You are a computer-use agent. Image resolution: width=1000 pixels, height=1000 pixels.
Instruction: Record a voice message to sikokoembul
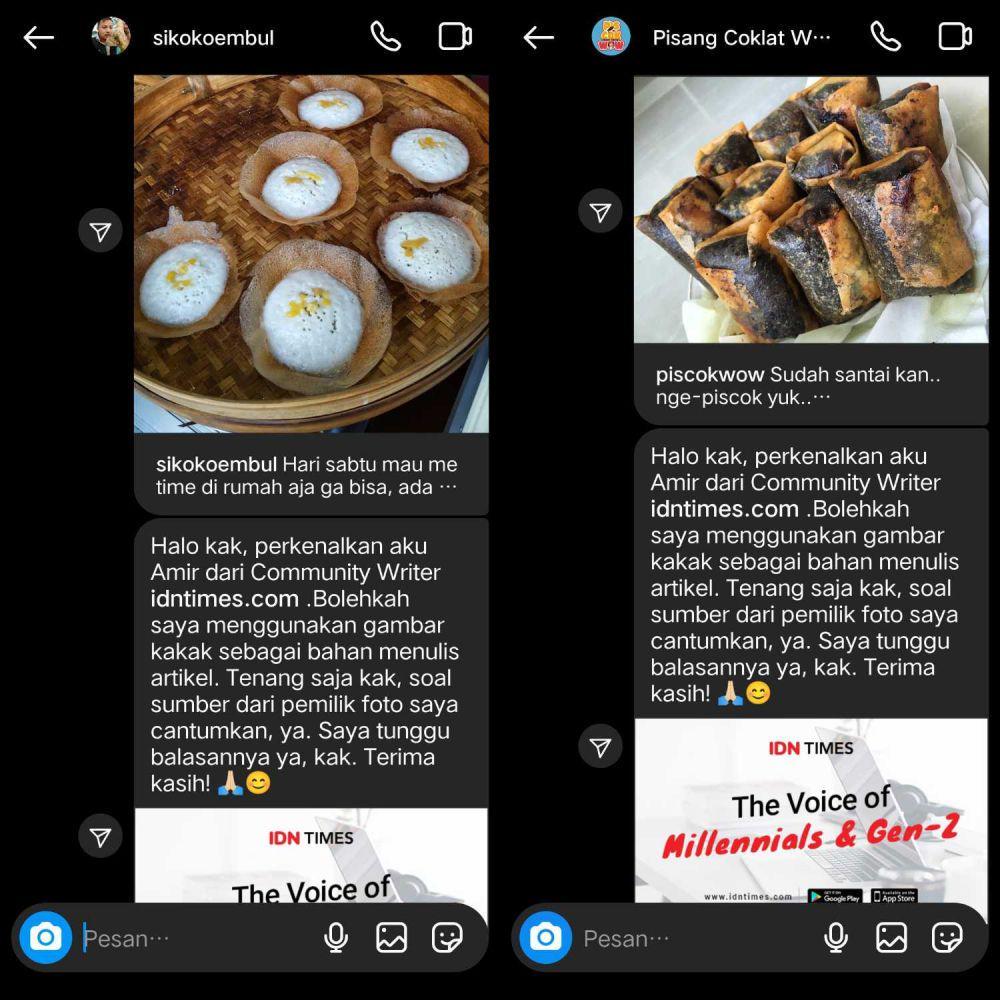tap(336, 937)
